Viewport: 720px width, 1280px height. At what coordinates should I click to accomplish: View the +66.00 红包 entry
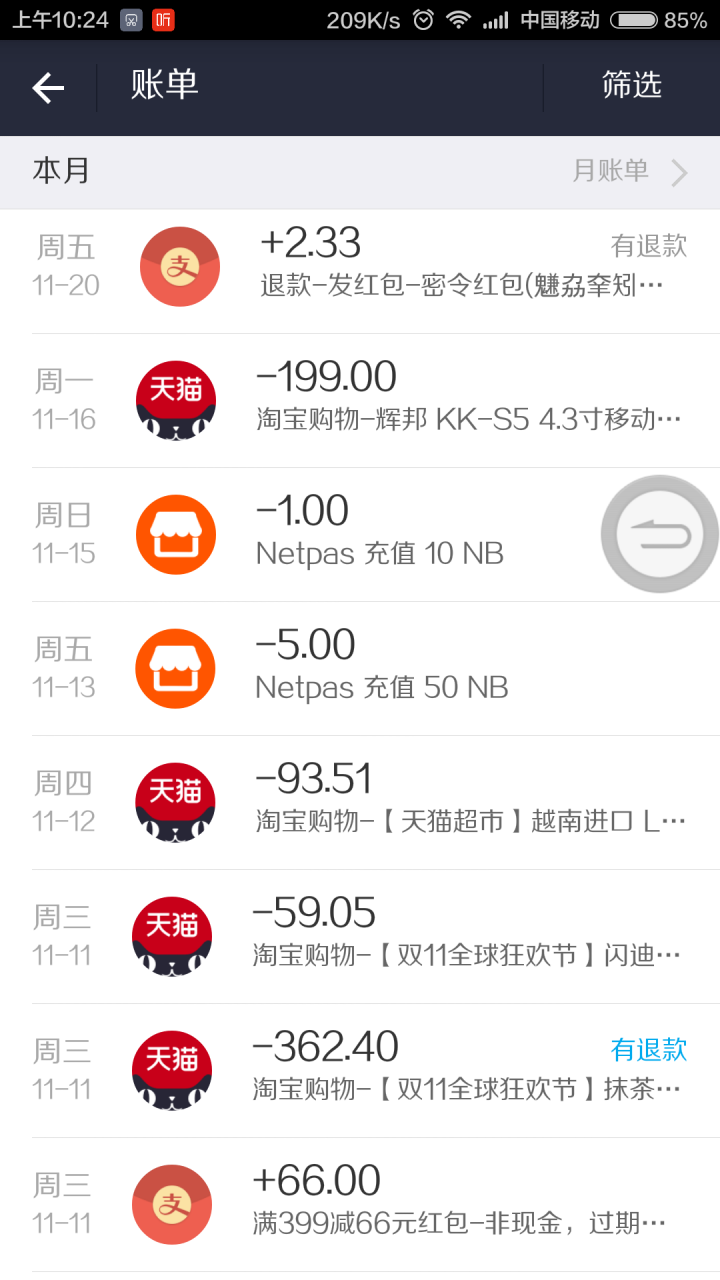[x=360, y=1205]
